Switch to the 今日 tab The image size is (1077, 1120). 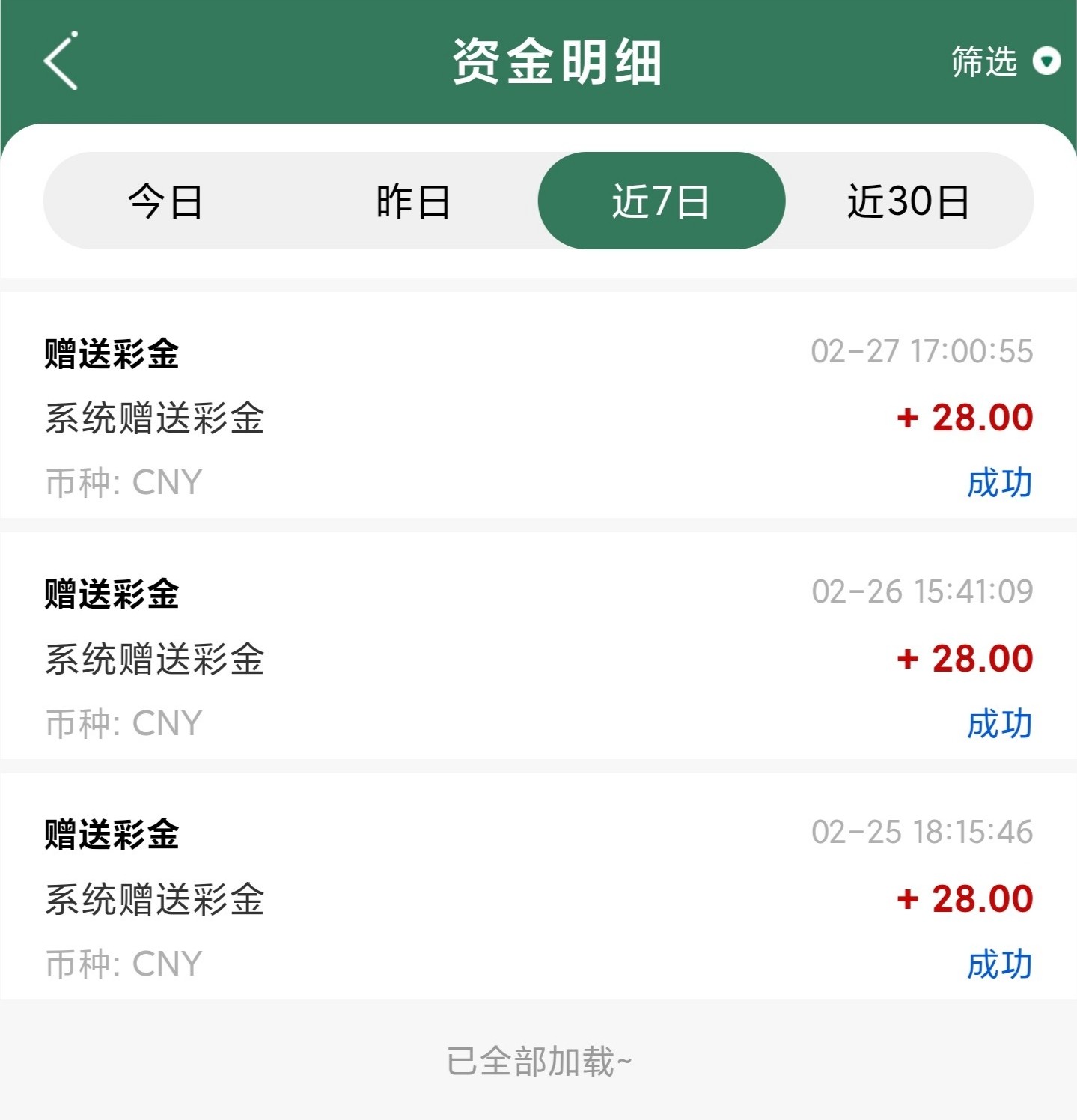coord(165,201)
